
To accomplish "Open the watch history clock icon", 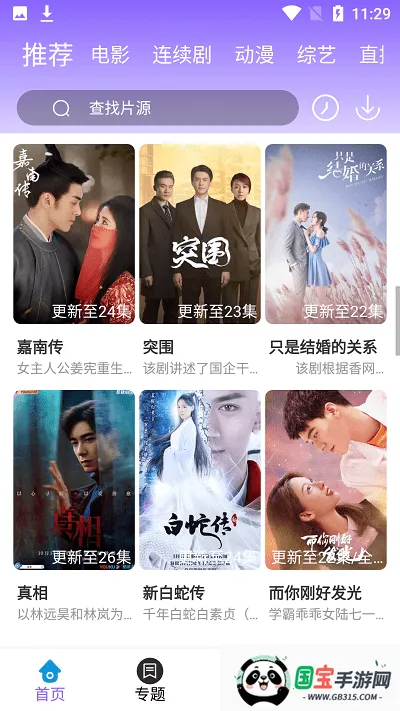I will coord(325,107).
